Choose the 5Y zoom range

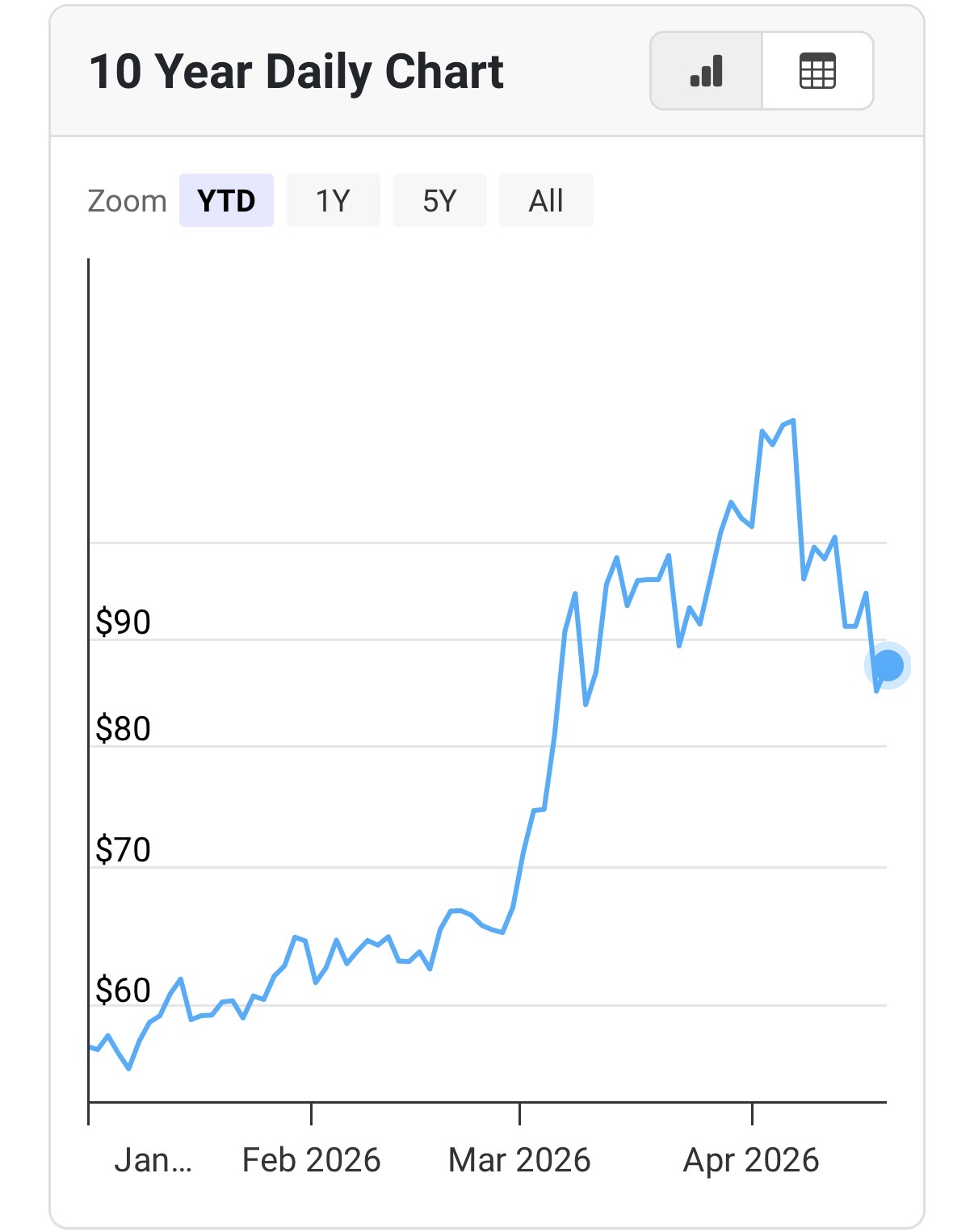[x=439, y=200]
